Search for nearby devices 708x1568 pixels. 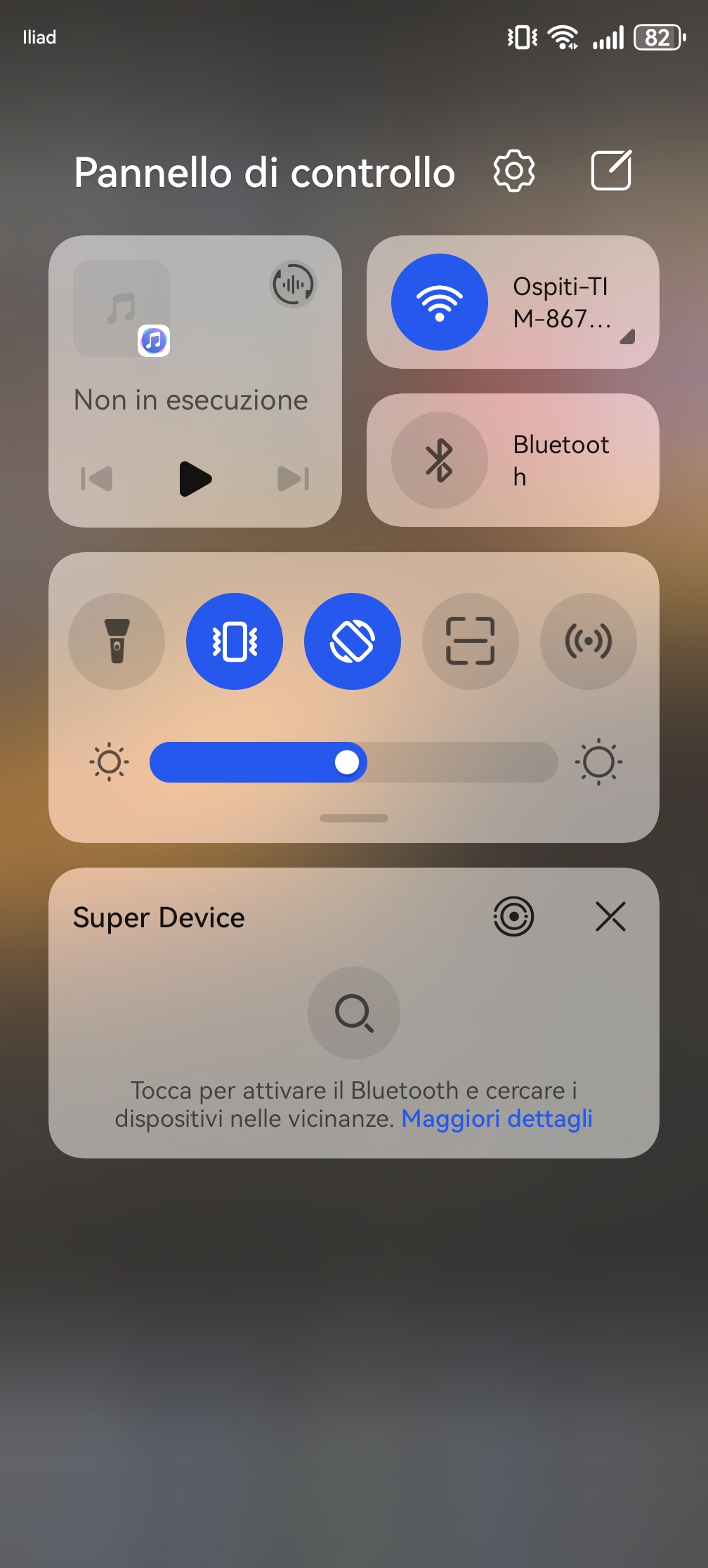[x=354, y=1013]
